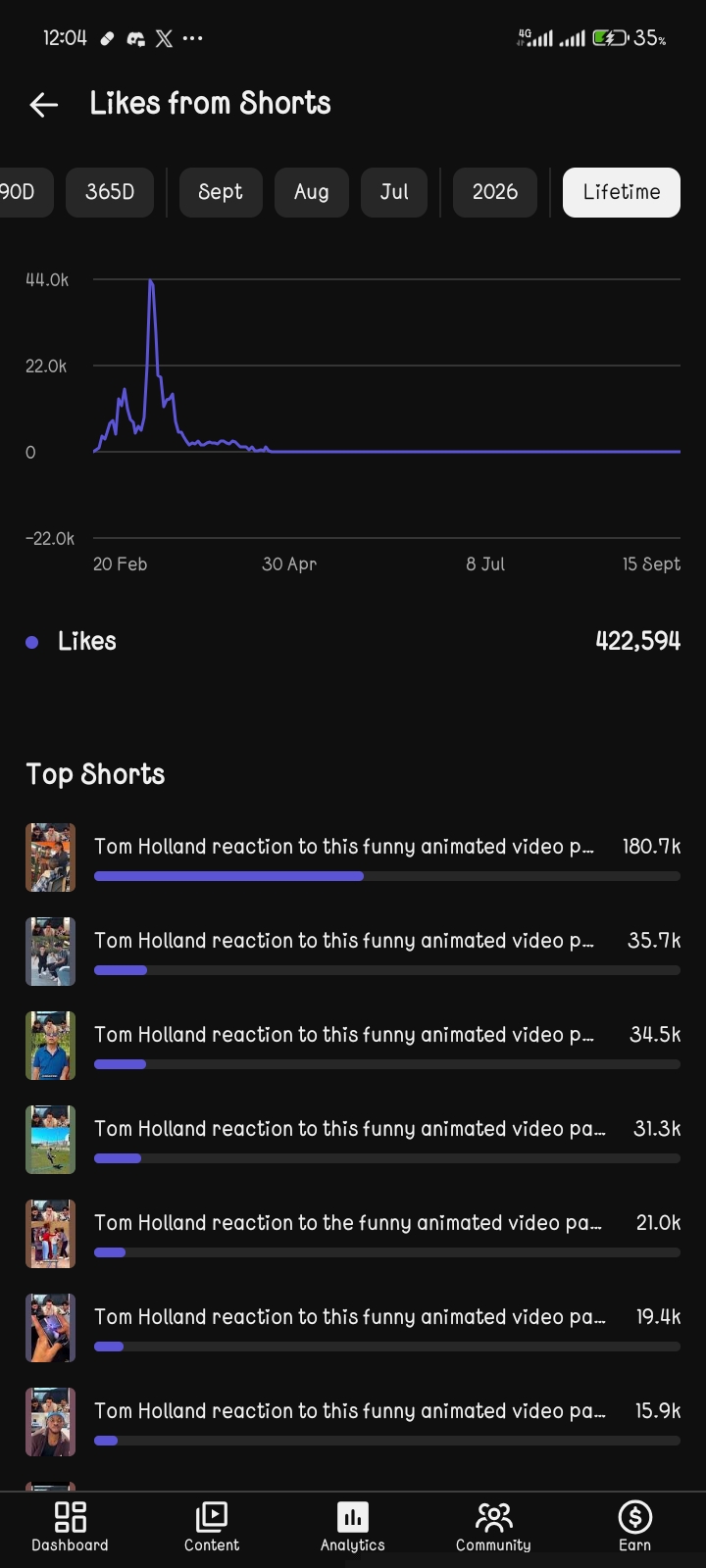Viewport: 706px width, 1568px height.
Task: Open the Short with 15.9k likes
Action: coord(353,1422)
